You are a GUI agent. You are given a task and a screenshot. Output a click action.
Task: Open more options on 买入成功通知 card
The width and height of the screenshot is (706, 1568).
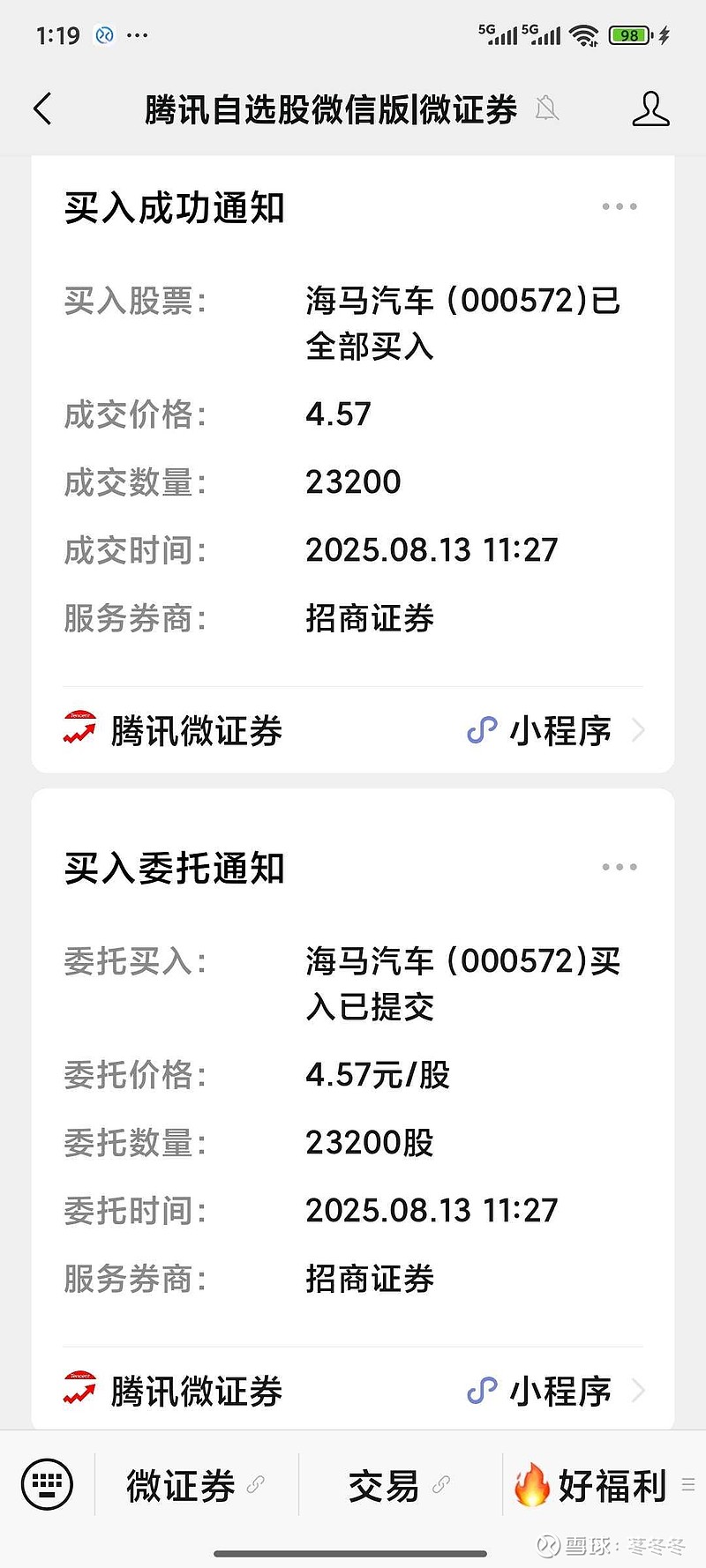pos(620,206)
